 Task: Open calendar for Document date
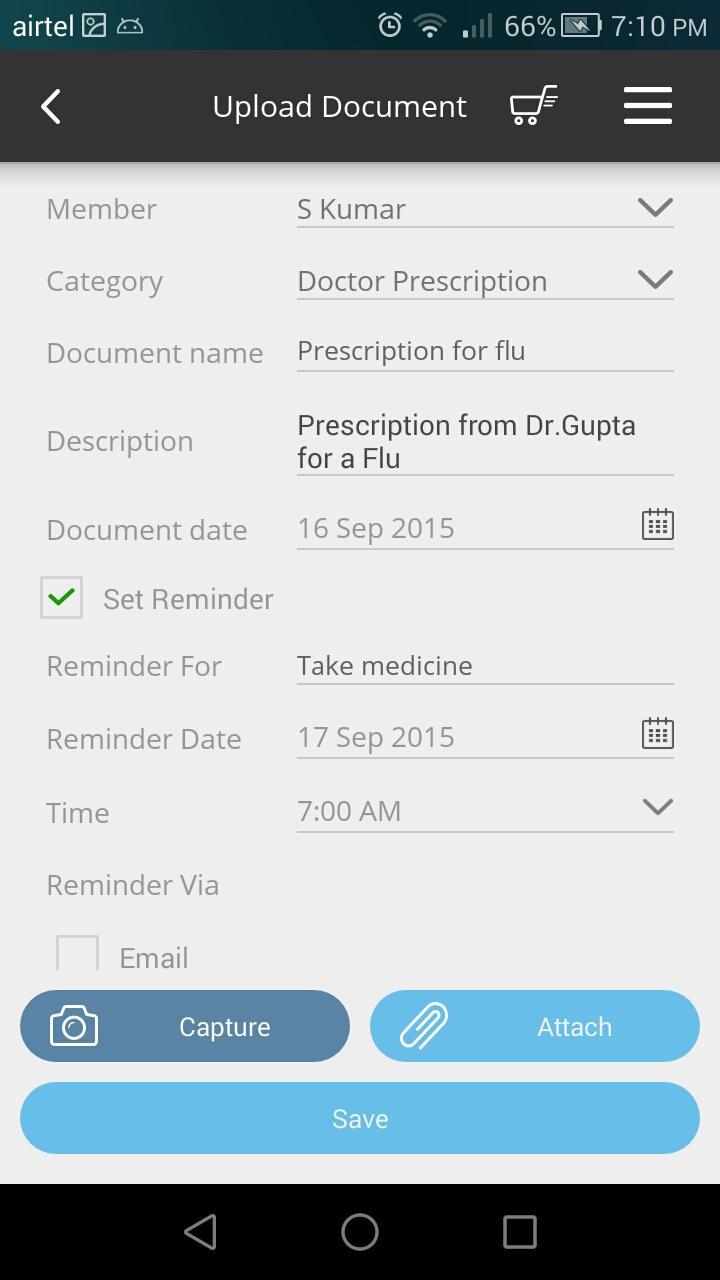(657, 525)
